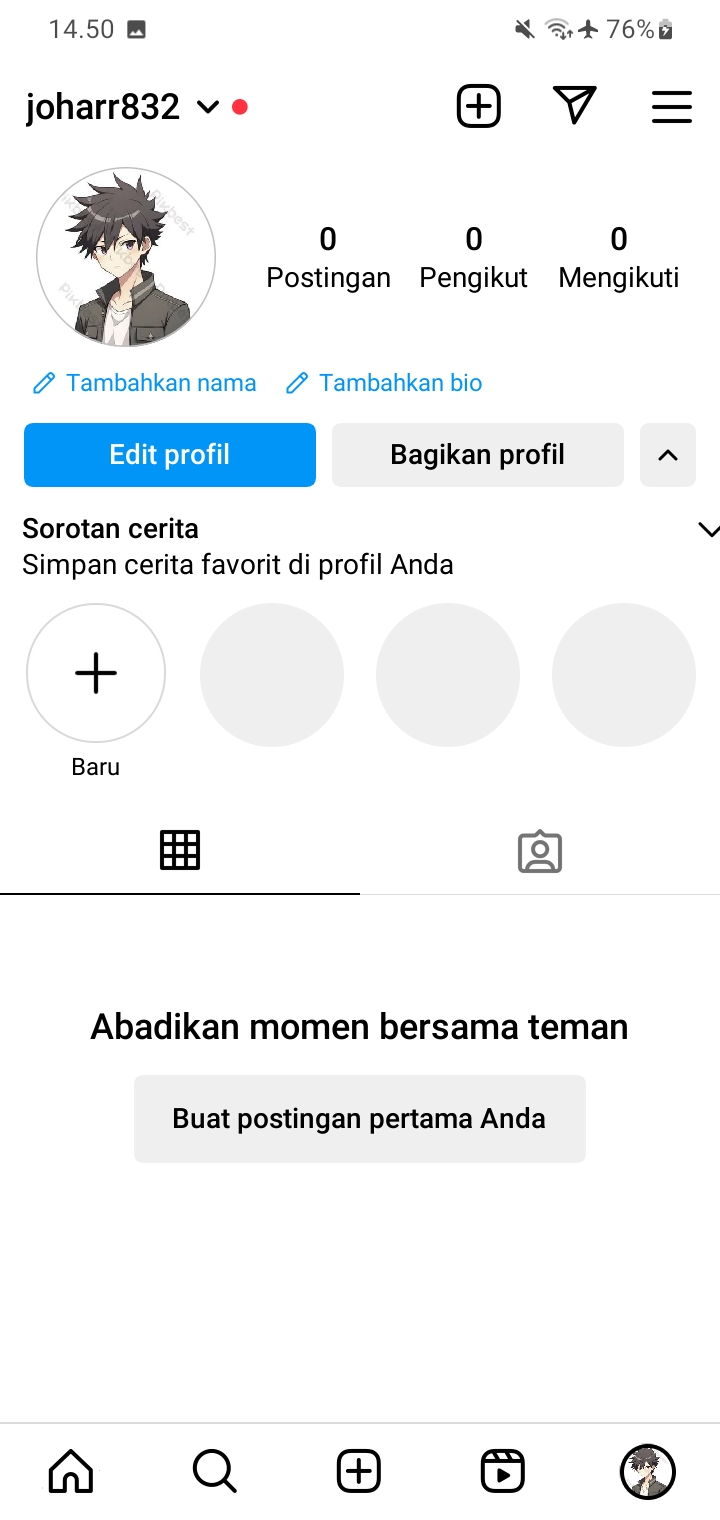Tap Tambahkan bio to add bio
Viewport: 720px width, 1520px height.
click(384, 383)
